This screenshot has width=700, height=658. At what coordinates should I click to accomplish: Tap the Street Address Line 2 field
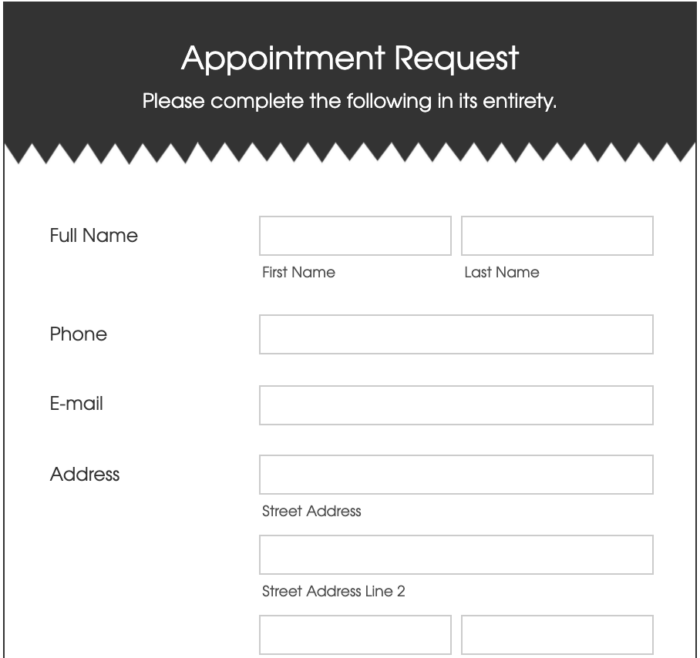tap(456, 555)
